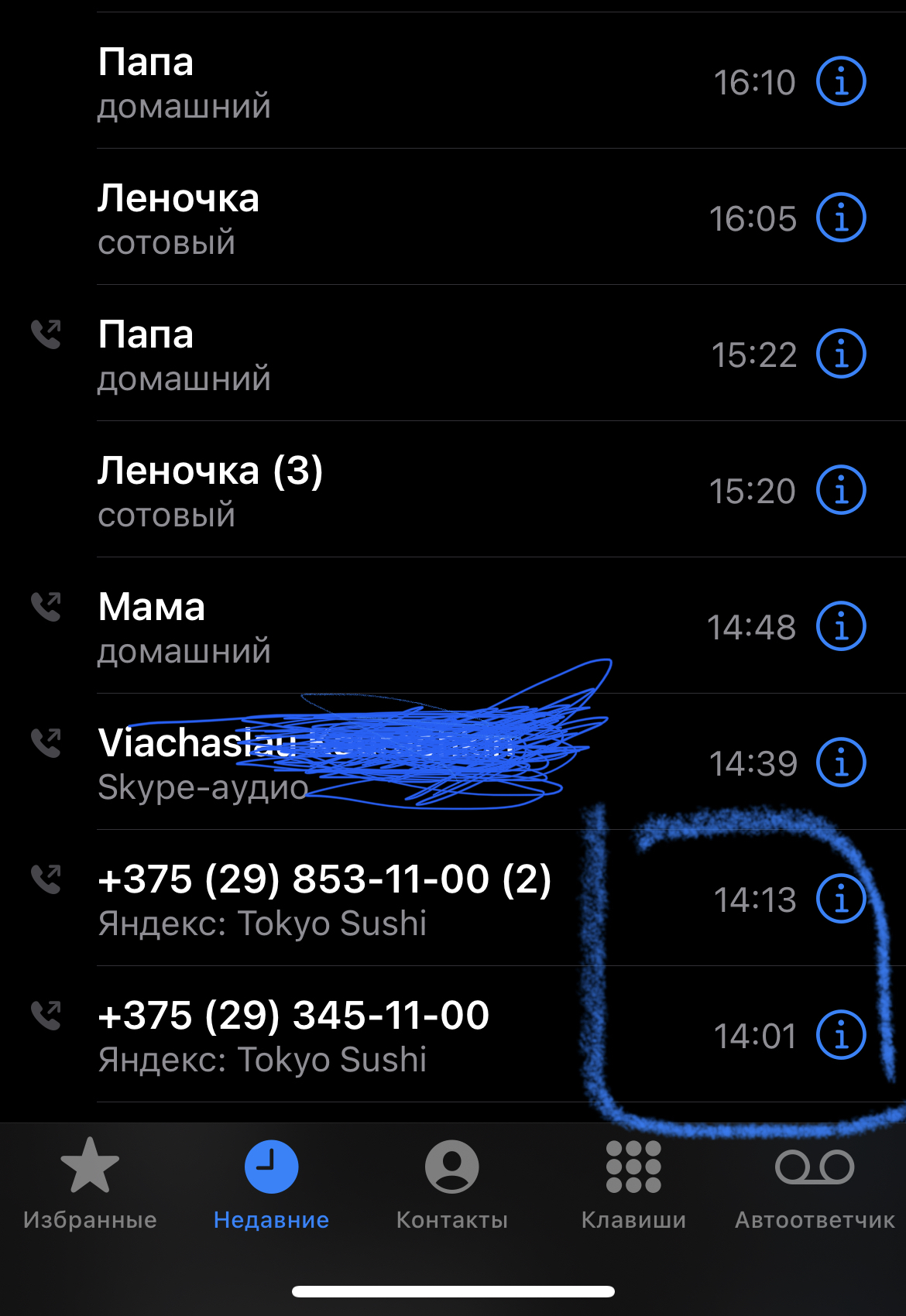
Task: Open info for Папа's 15:22 call
Action: pyautogui.click(x=841, y=354)
